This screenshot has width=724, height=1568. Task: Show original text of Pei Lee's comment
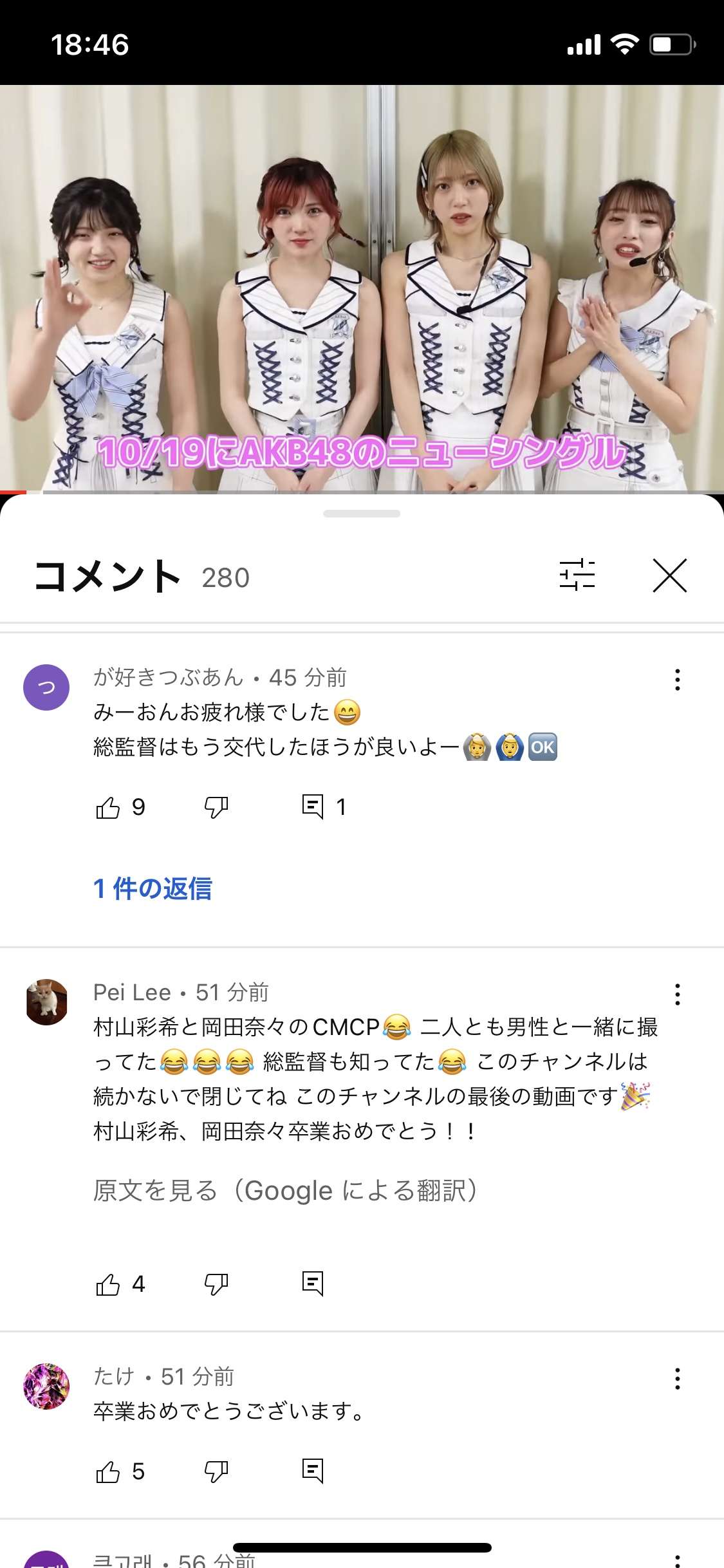pos(285,1191)
